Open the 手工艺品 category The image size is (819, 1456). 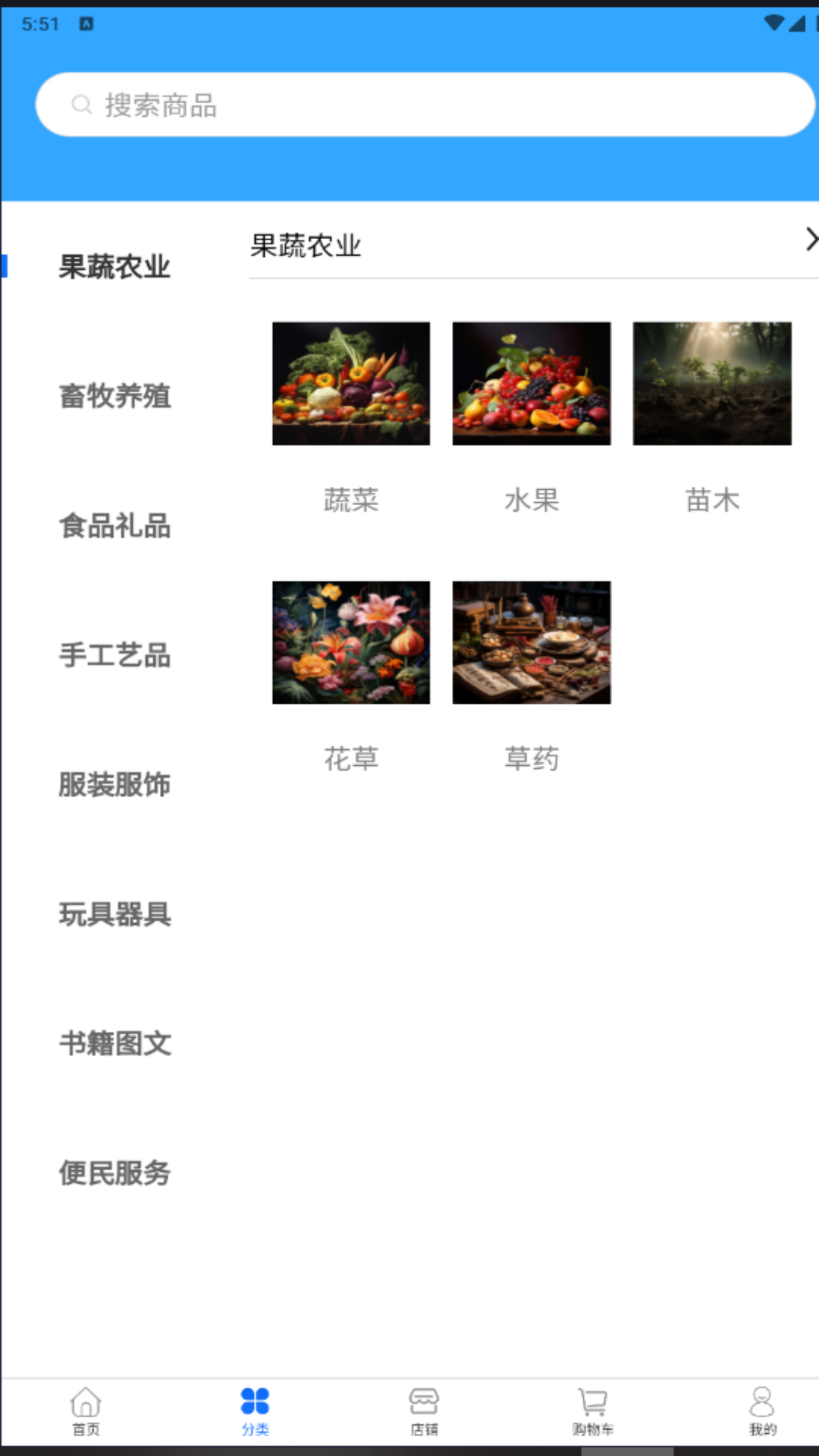click(115, 655)
